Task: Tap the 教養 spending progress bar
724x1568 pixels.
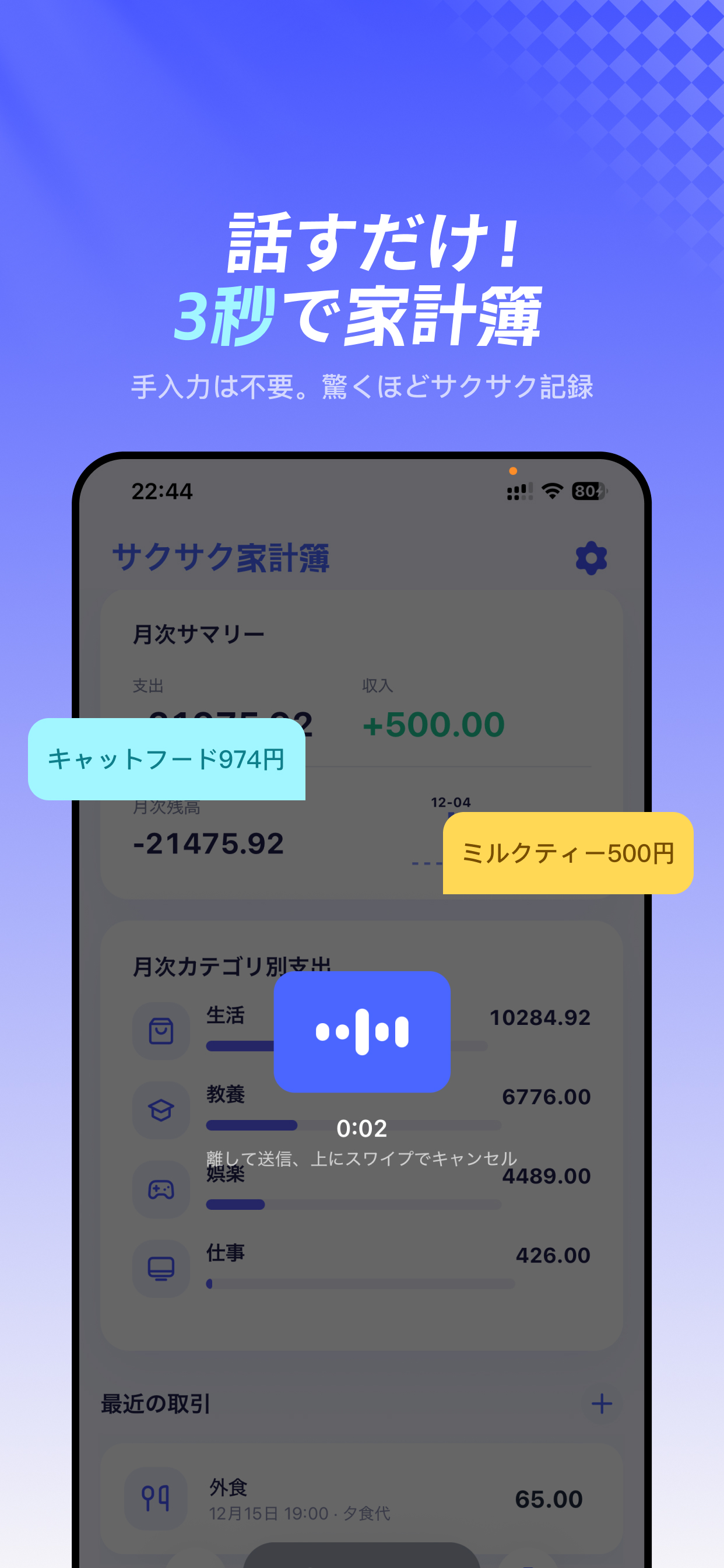Action: tap(251, 1126)
